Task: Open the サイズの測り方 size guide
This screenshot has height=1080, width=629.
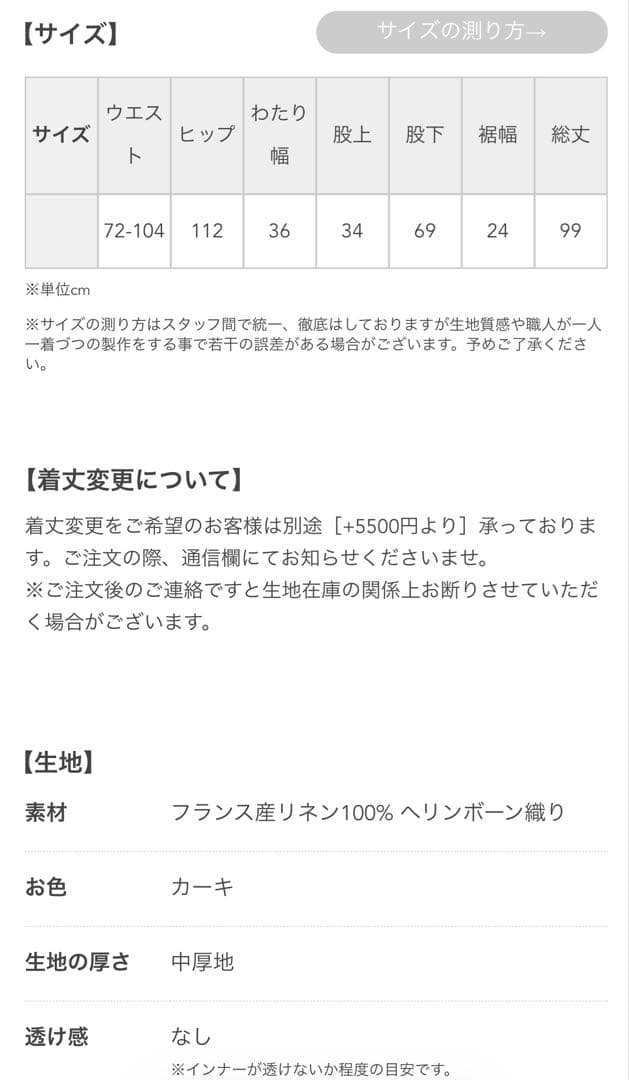Action: 462,32
